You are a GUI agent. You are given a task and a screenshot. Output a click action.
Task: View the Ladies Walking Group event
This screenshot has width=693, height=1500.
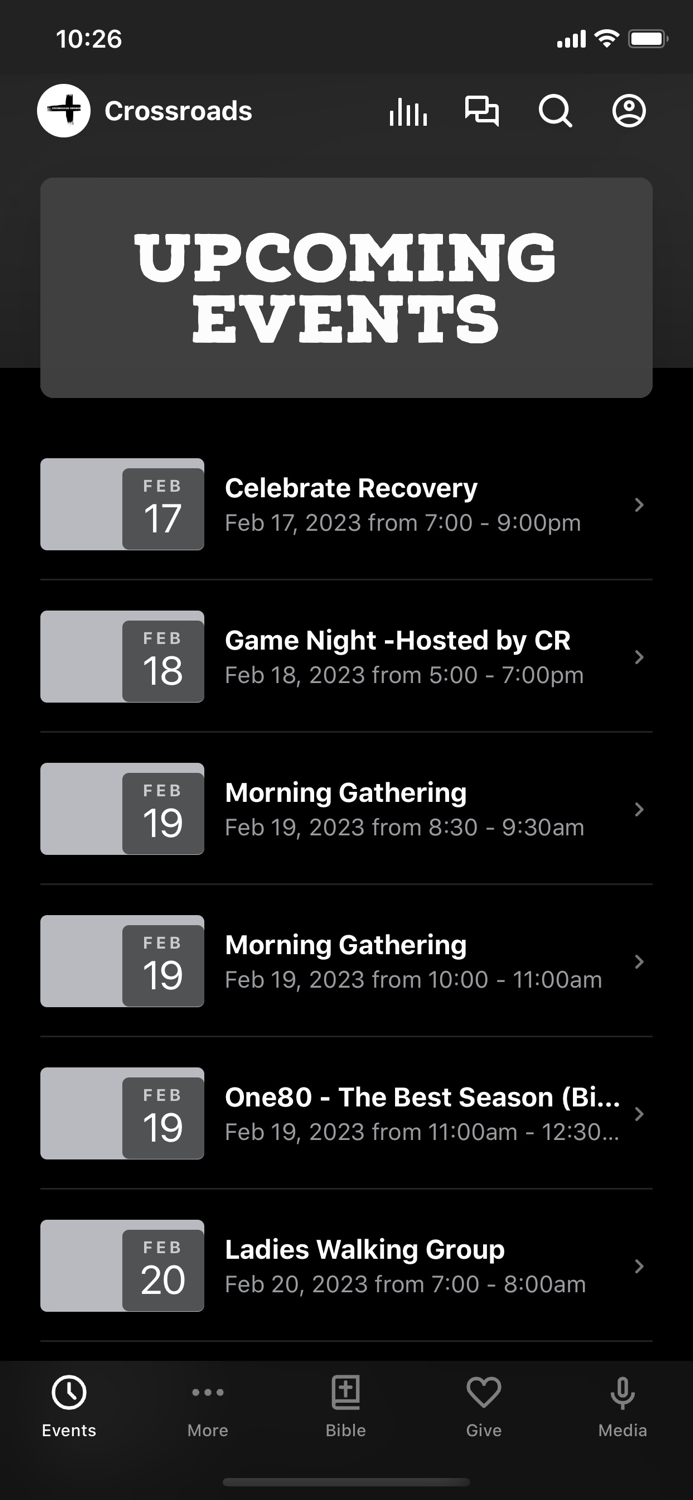coord(346,1265)
